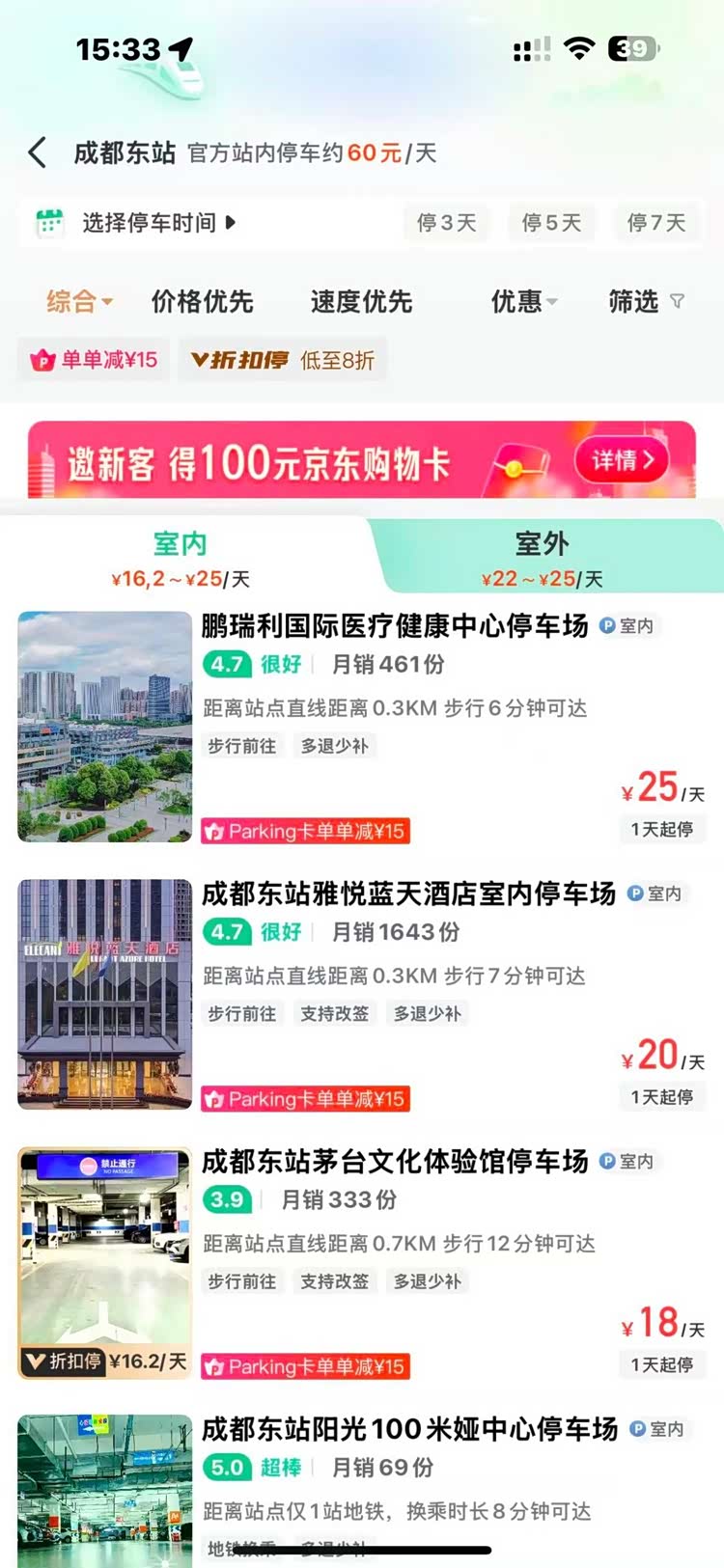Tap the 单单减¥15 chip
This screenshot has width=724, height=1568.
[x=95, y=360]
